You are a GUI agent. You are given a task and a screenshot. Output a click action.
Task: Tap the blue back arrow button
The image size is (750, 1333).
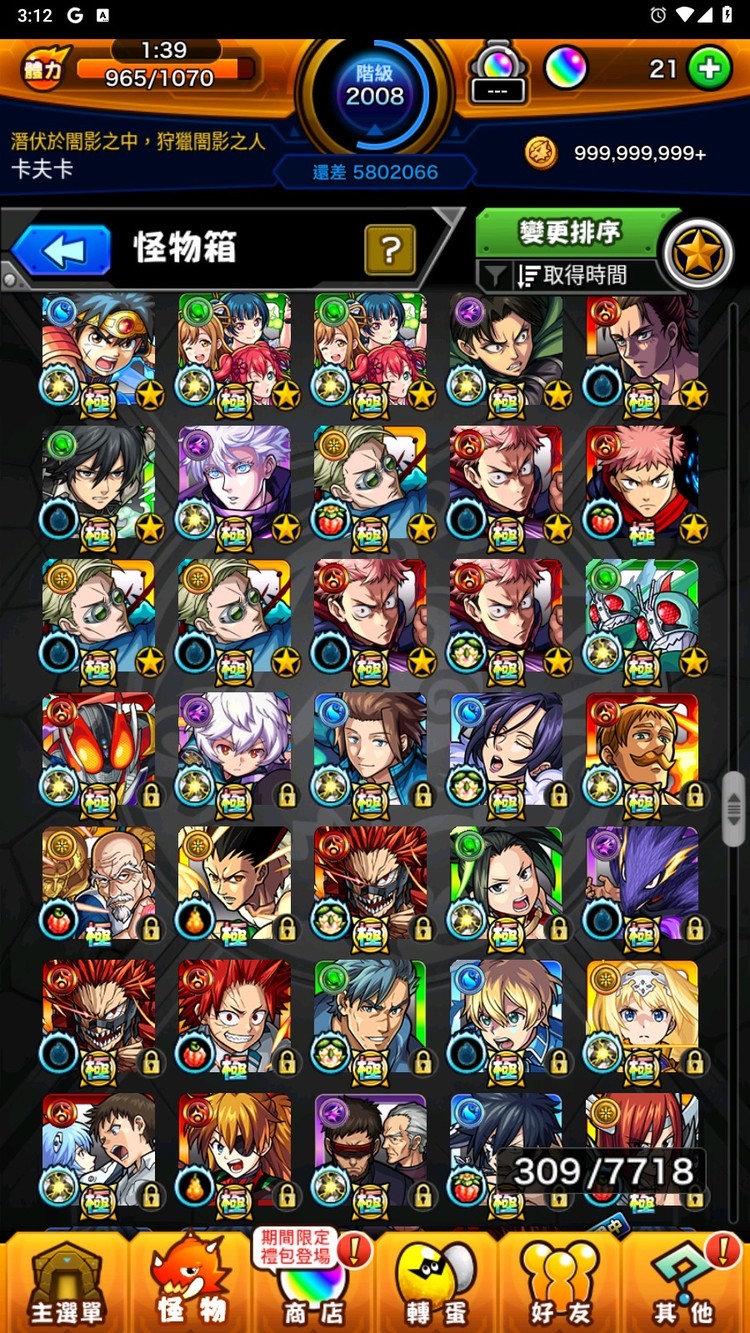[x=62, y=251]
